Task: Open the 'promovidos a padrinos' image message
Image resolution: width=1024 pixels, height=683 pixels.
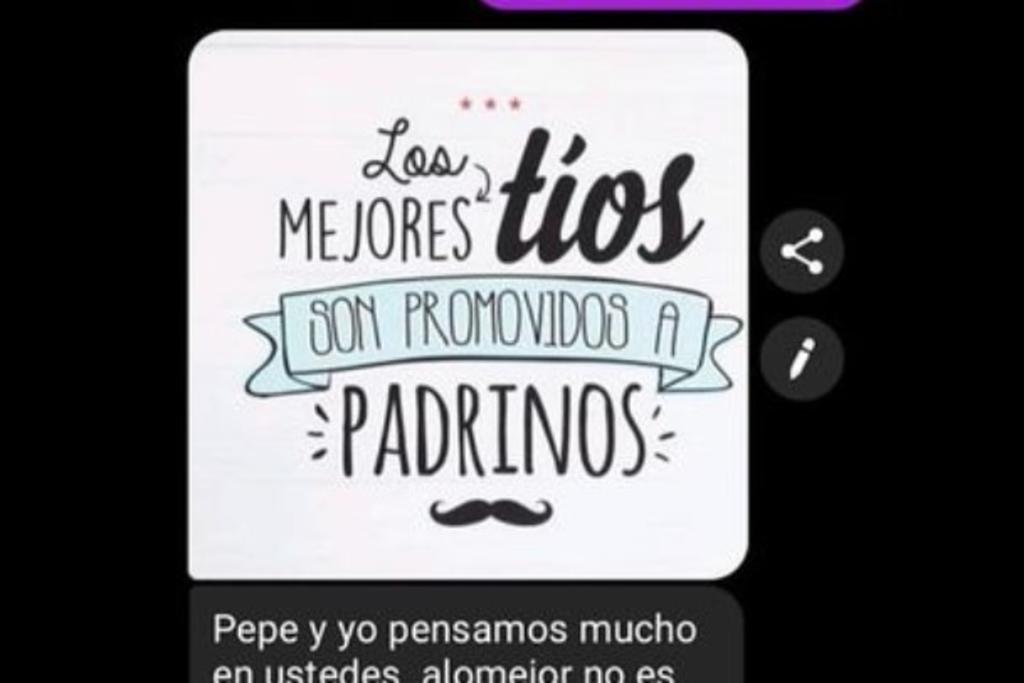Action: (468, 305)
